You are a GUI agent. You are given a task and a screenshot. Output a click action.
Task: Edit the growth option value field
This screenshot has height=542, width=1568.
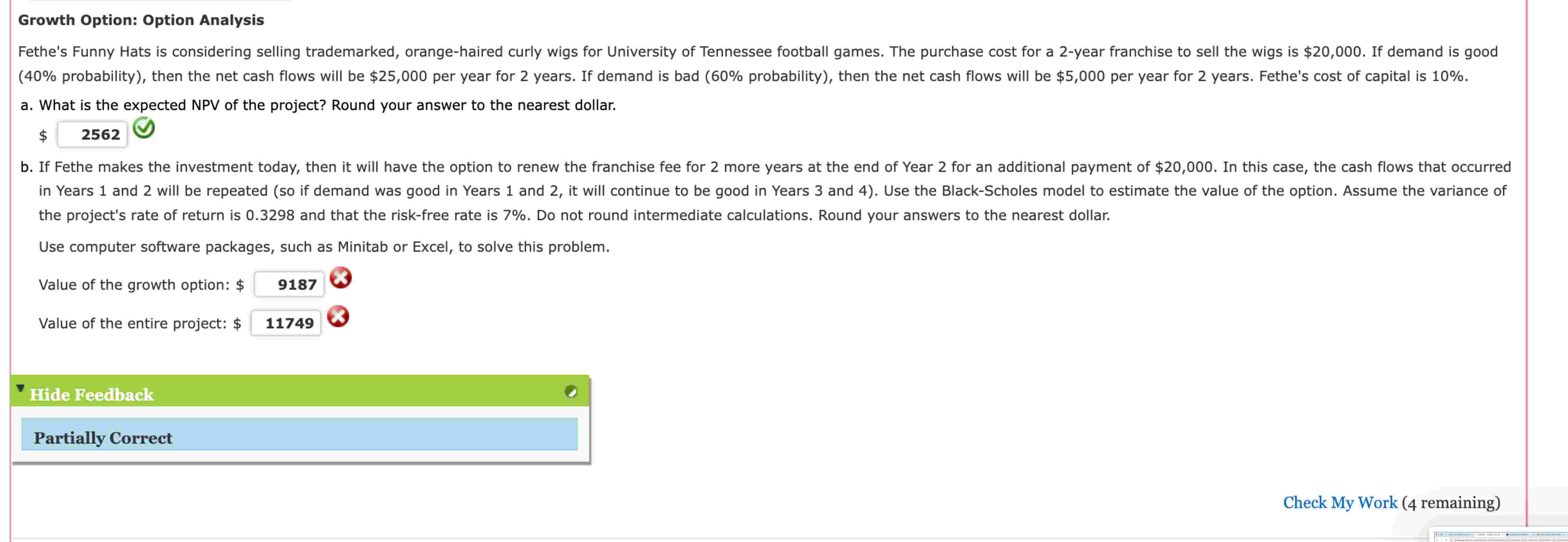click(x=289, y=284)
